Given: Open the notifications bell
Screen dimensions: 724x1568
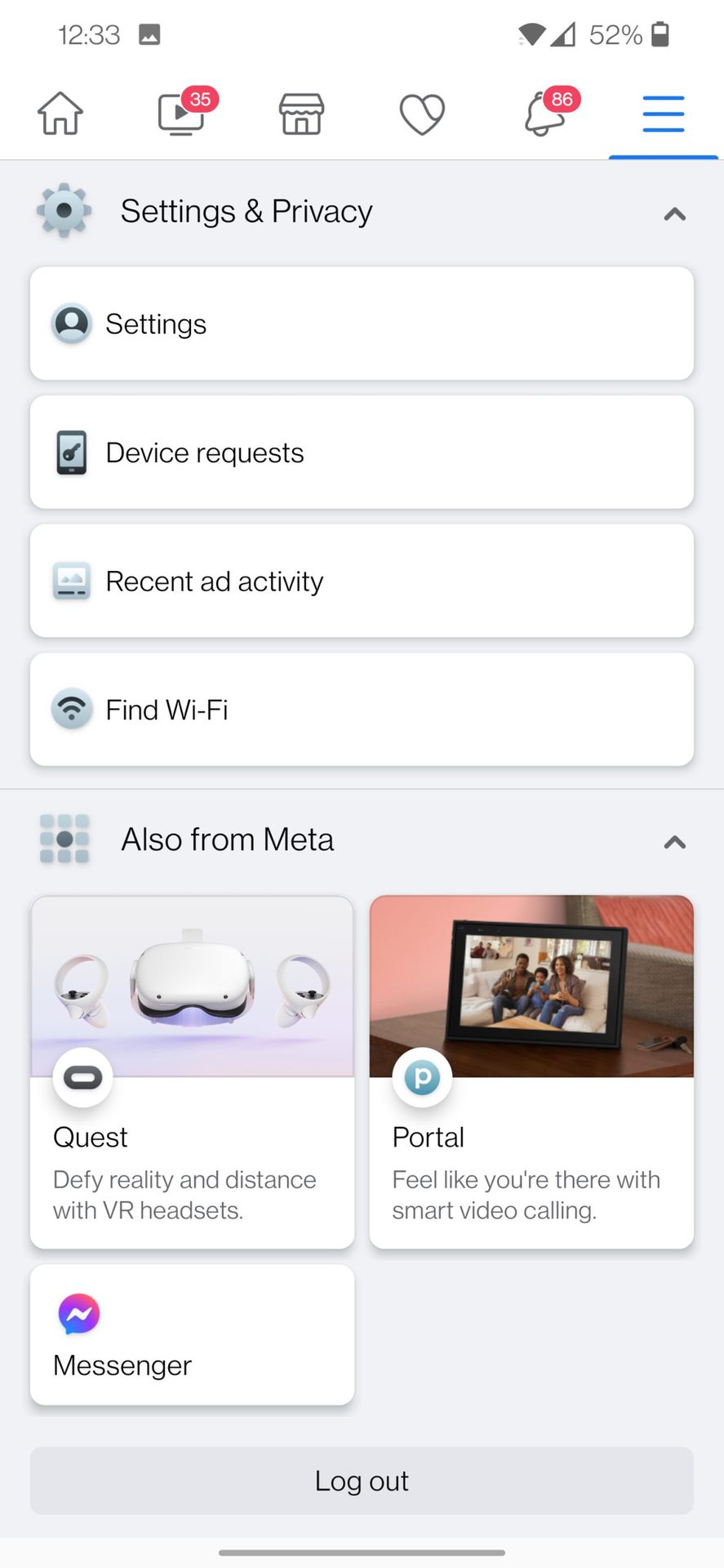Looking at the screenshot, I should tap(544, 114).
